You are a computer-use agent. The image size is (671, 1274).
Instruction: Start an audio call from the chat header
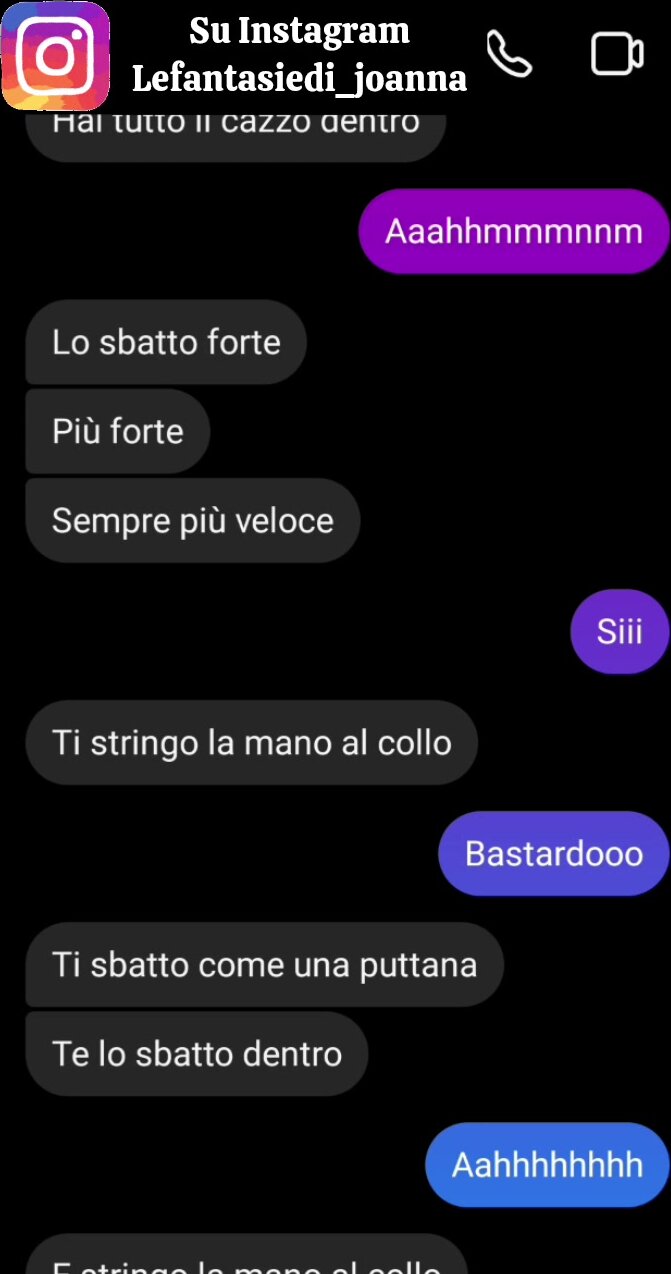click(509, 54)
